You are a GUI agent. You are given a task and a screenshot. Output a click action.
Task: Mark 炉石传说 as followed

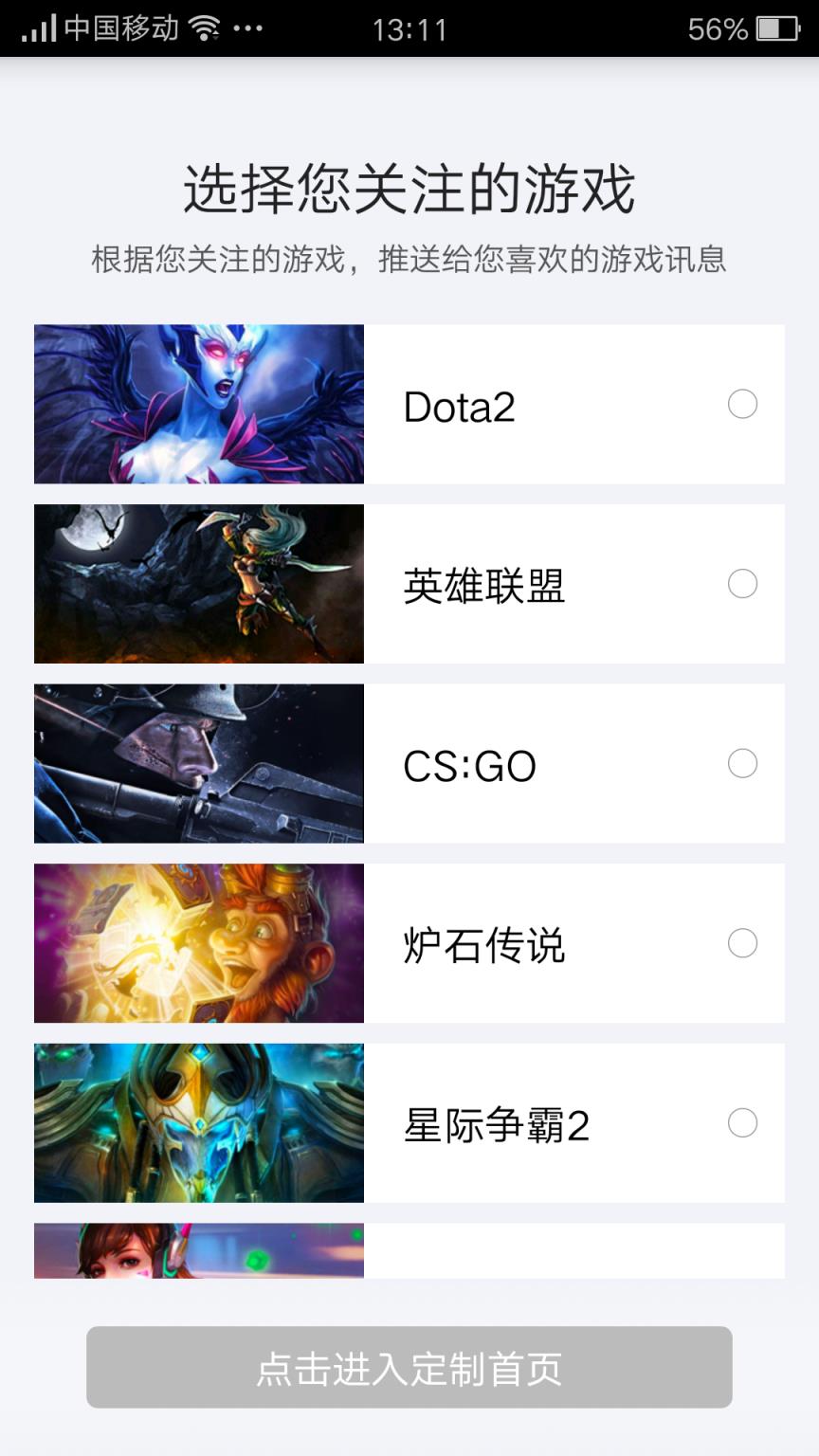tap(742, 943)
